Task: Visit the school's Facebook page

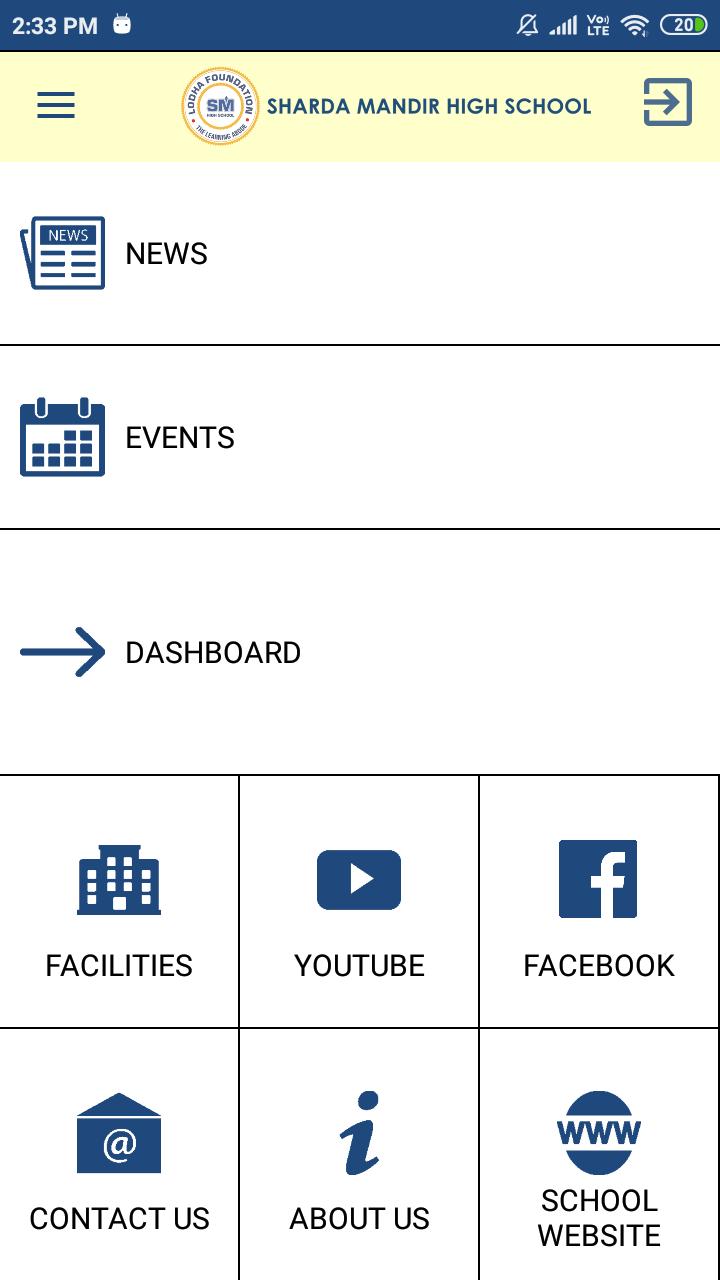Action: [x=599, y=902]
